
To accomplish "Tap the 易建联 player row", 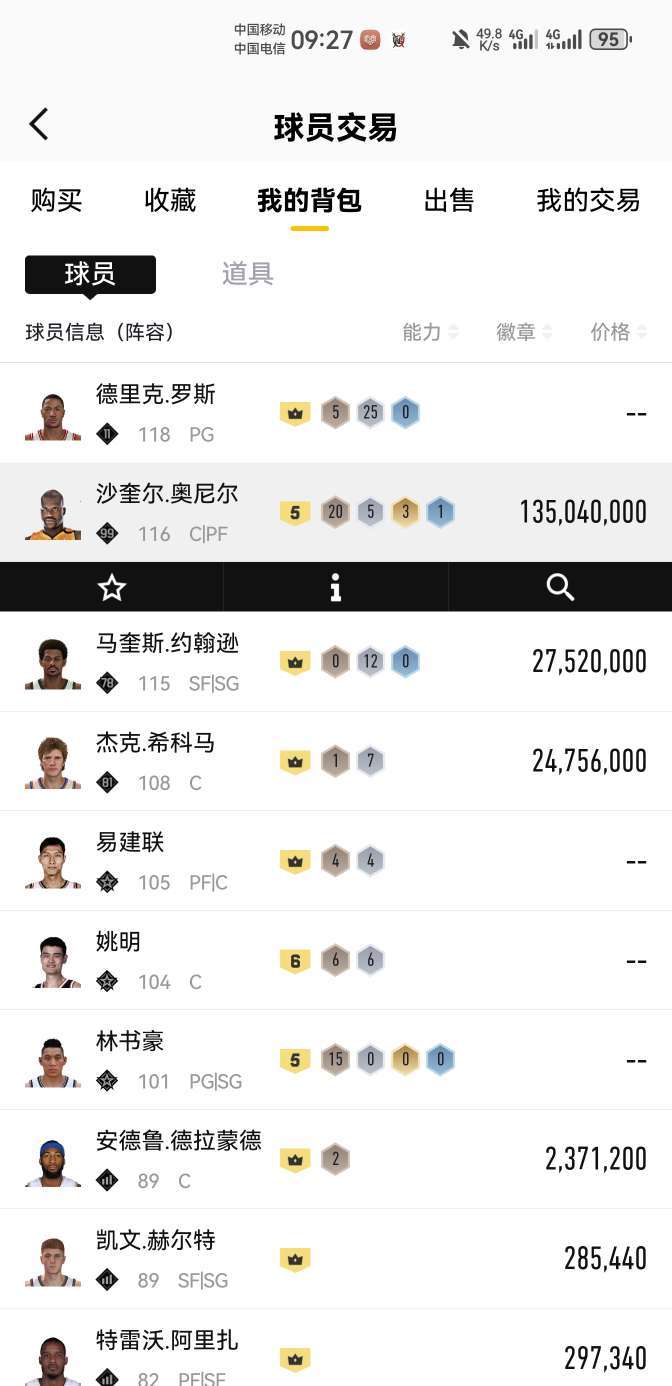I will [x=336, y=861].
